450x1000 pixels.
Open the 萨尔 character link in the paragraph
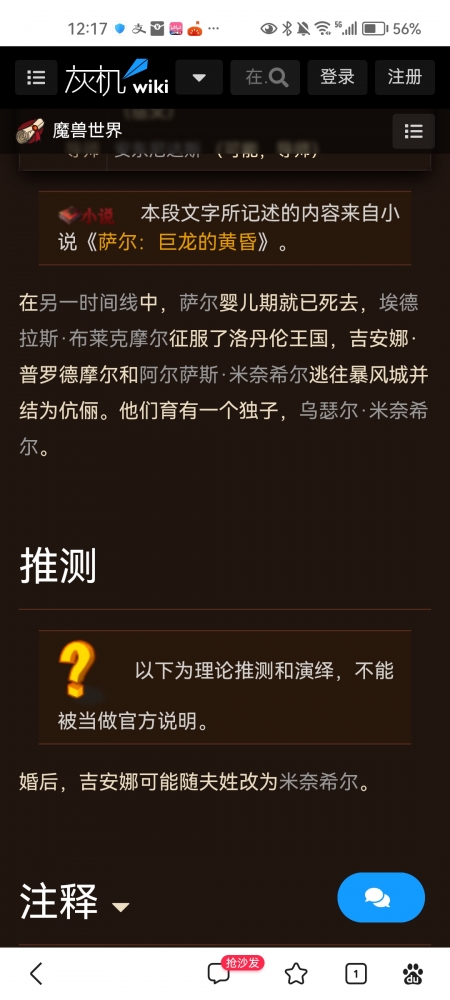[x=199, y=302]
